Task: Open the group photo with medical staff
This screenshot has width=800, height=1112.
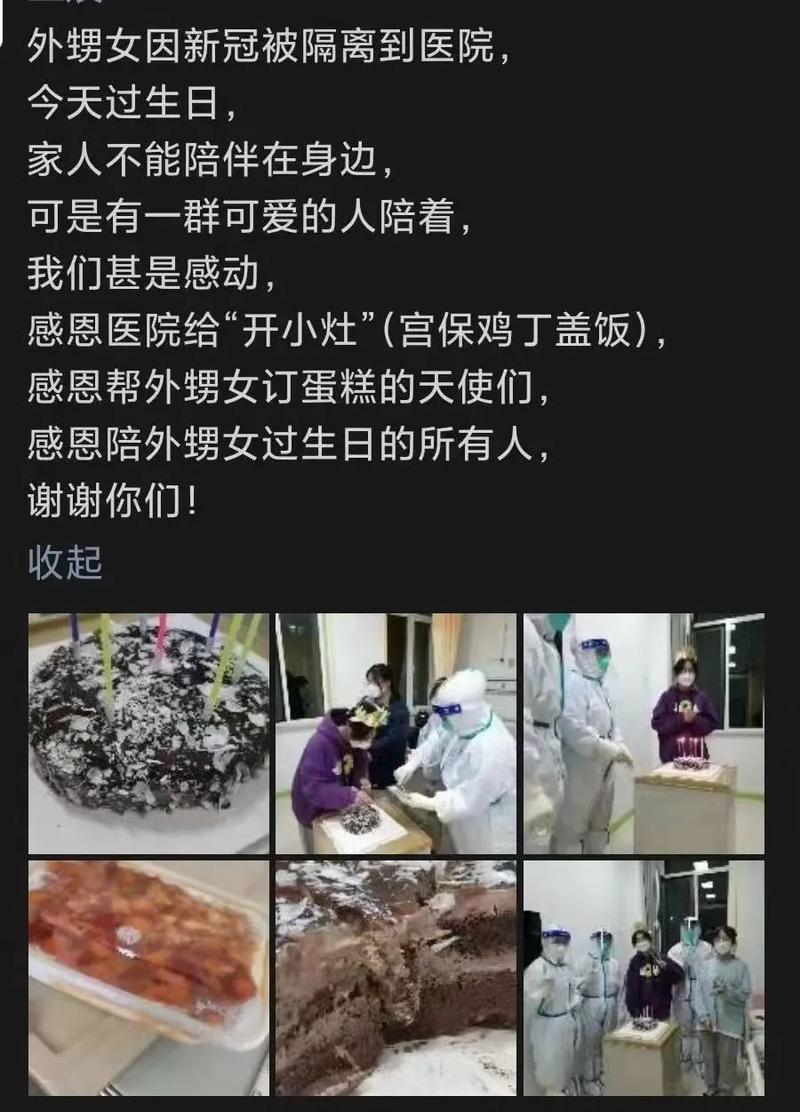Action: 644,977
